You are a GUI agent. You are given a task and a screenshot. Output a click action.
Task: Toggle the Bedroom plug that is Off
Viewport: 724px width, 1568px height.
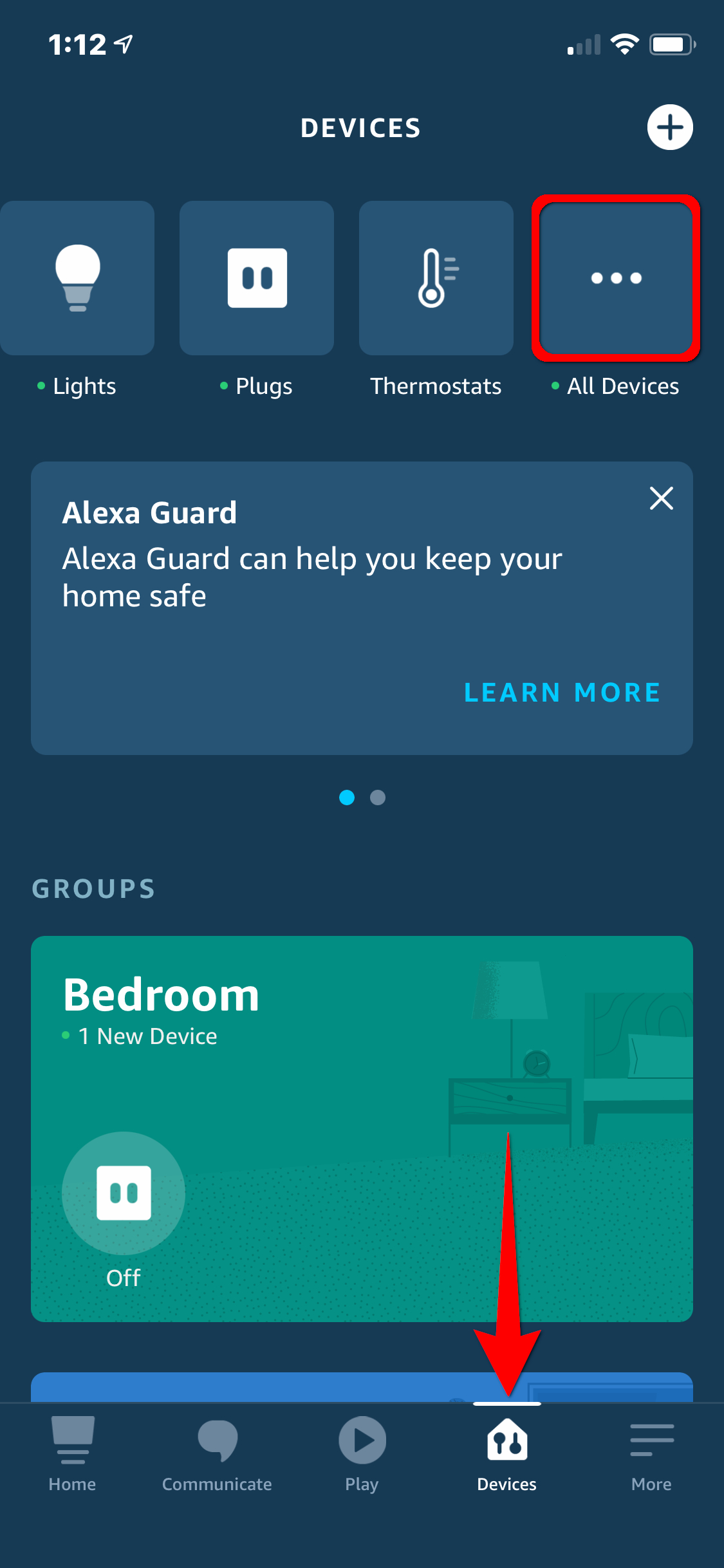[x=124, y=1193]
